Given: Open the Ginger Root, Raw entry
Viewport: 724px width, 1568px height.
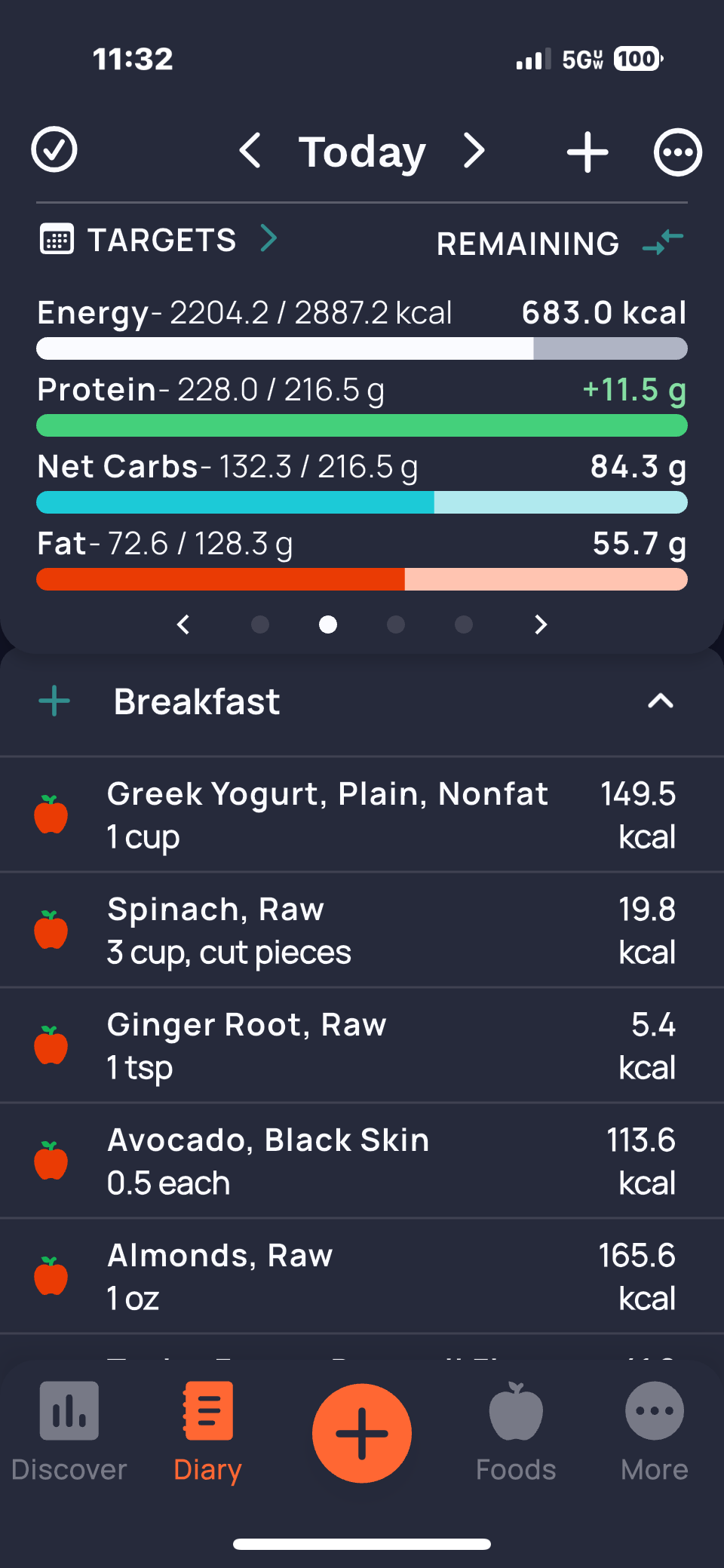Looking at the screenshot, I should [x=362, y=1045].
